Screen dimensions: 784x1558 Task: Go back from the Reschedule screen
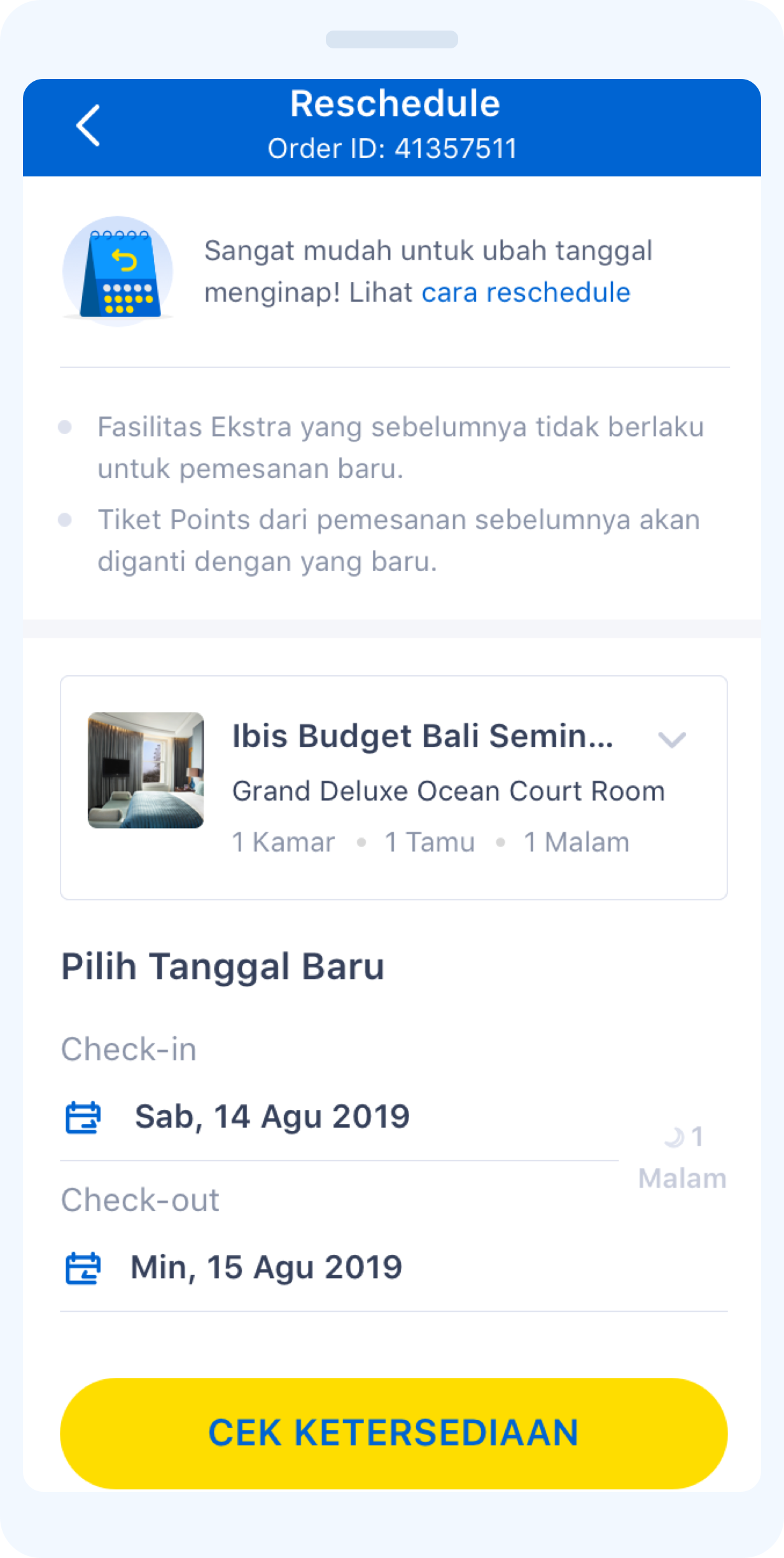(88, 126)
